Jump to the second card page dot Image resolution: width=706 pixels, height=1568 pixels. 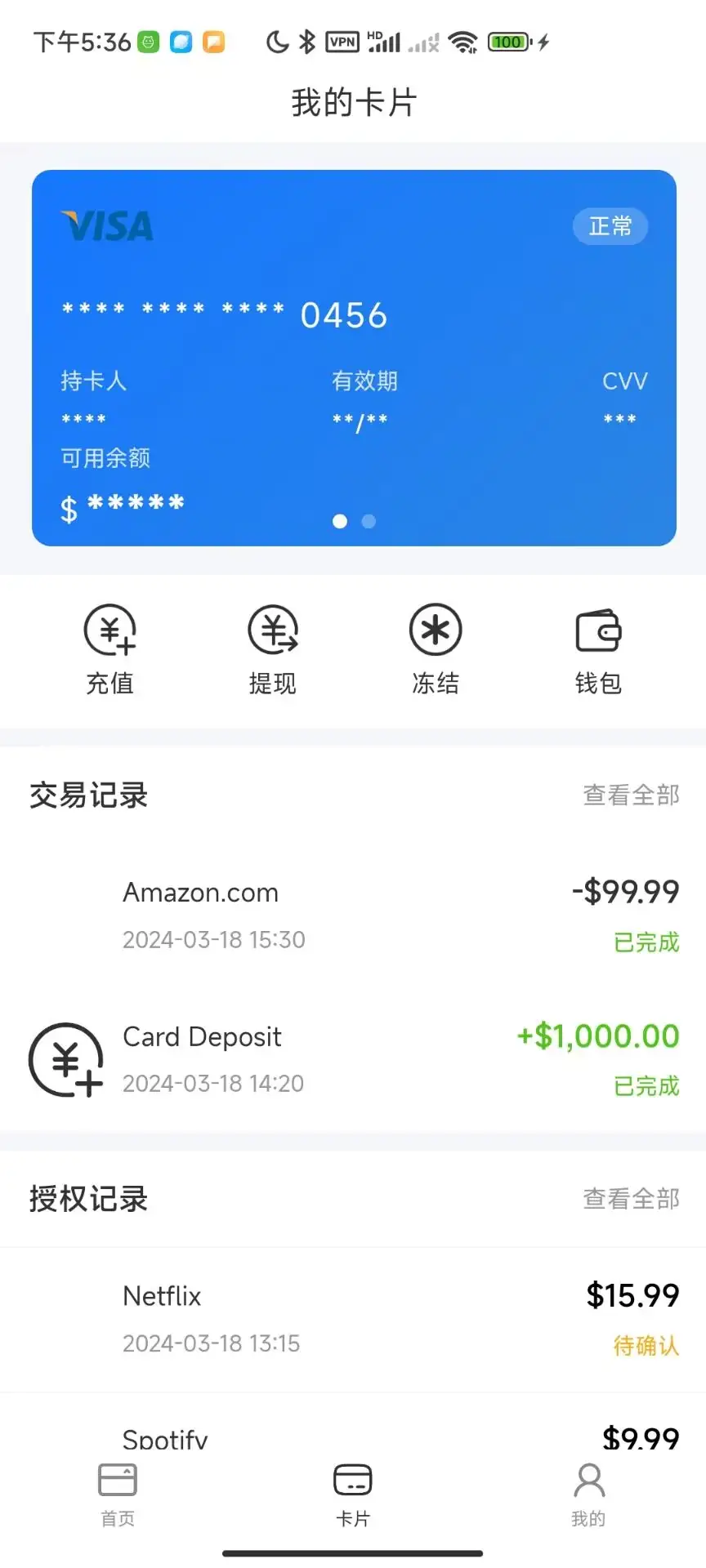coord(369,521)
